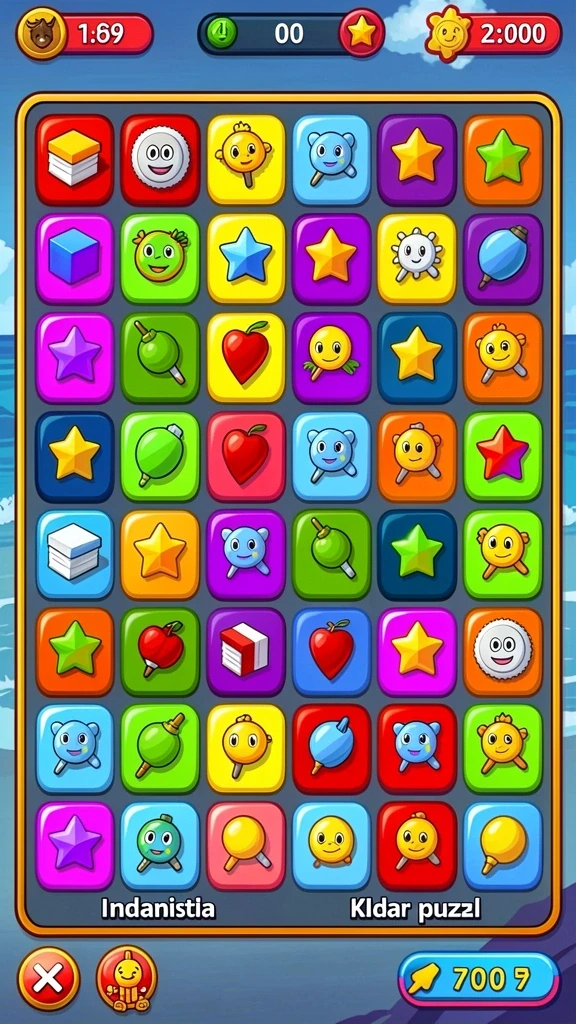576x1024 pixels.
Task: Select the blue balloon on the red tile
Action: pyautogui.click(x=332, y=748)
